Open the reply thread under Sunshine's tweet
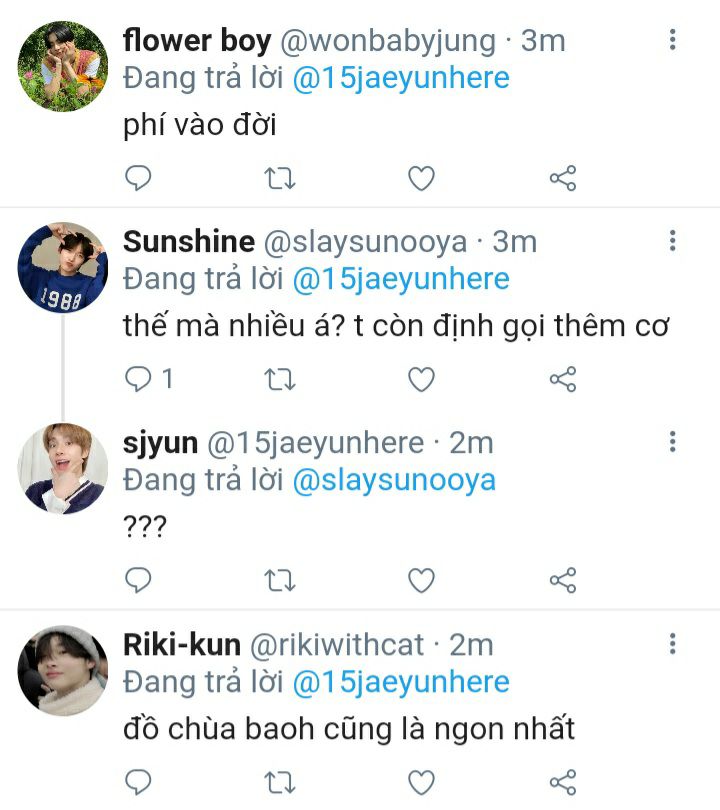The width and height of the screenshot is (720, 810). tap(150, 380)
